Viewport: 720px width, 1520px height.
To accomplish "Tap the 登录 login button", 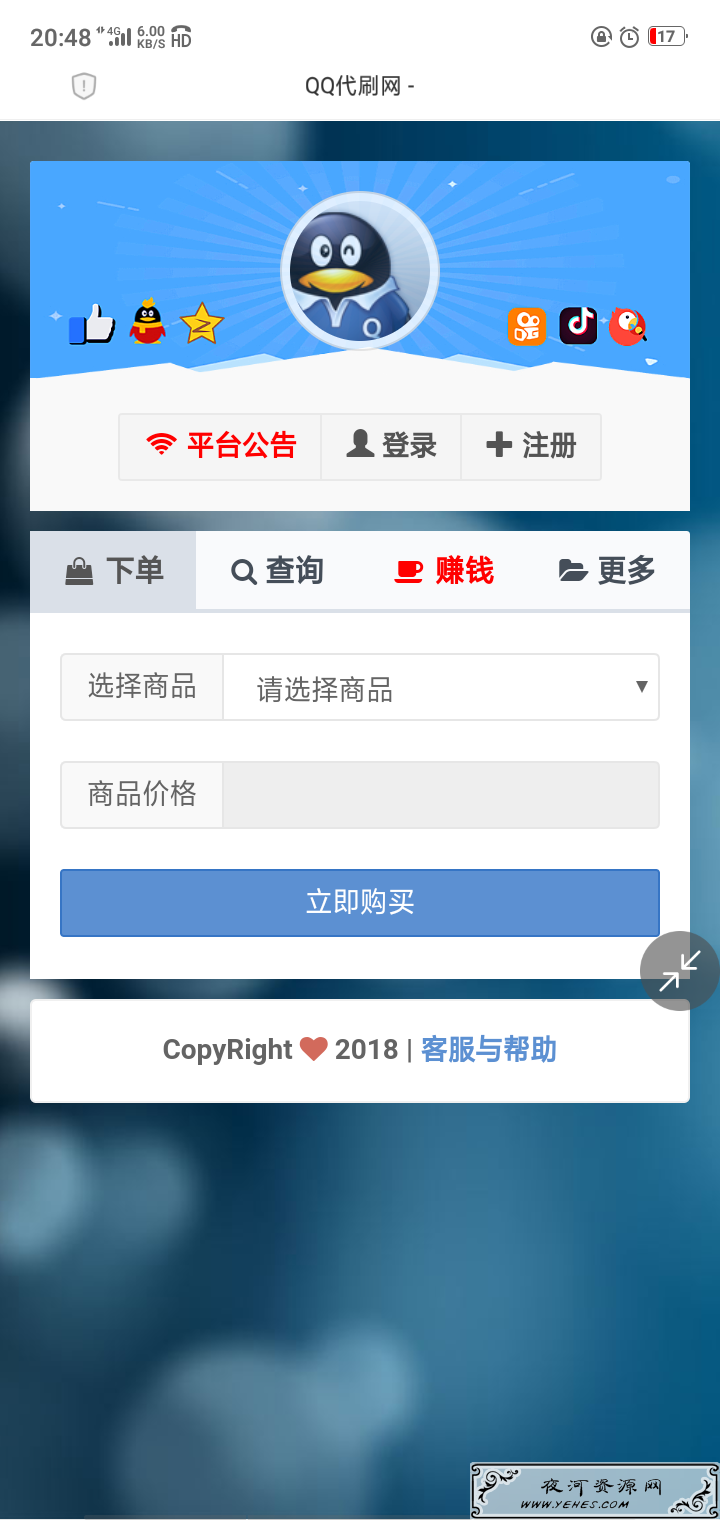I will click(391, 446).
